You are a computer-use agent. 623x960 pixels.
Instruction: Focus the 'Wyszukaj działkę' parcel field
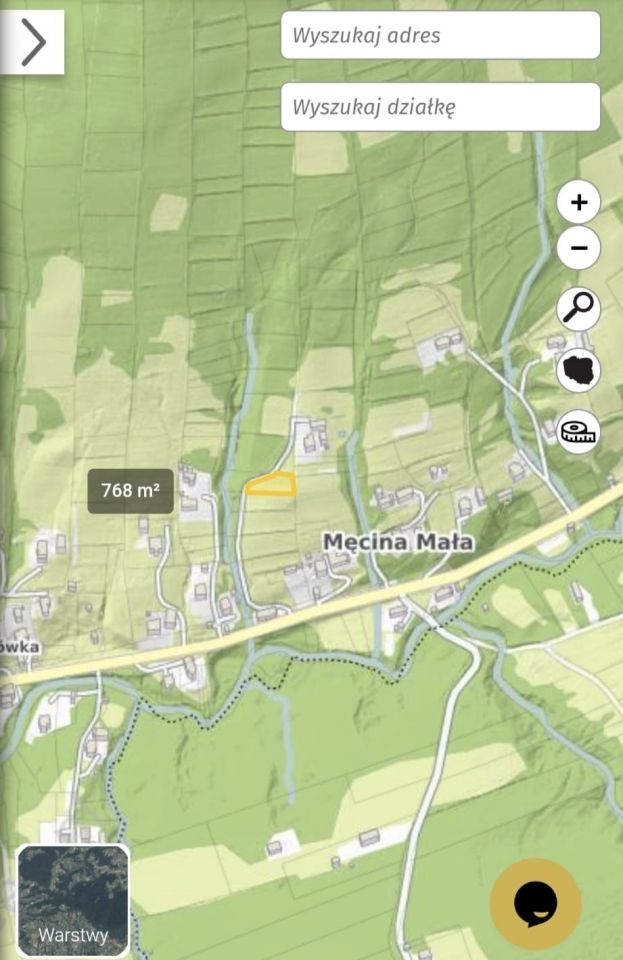(440, 107)
